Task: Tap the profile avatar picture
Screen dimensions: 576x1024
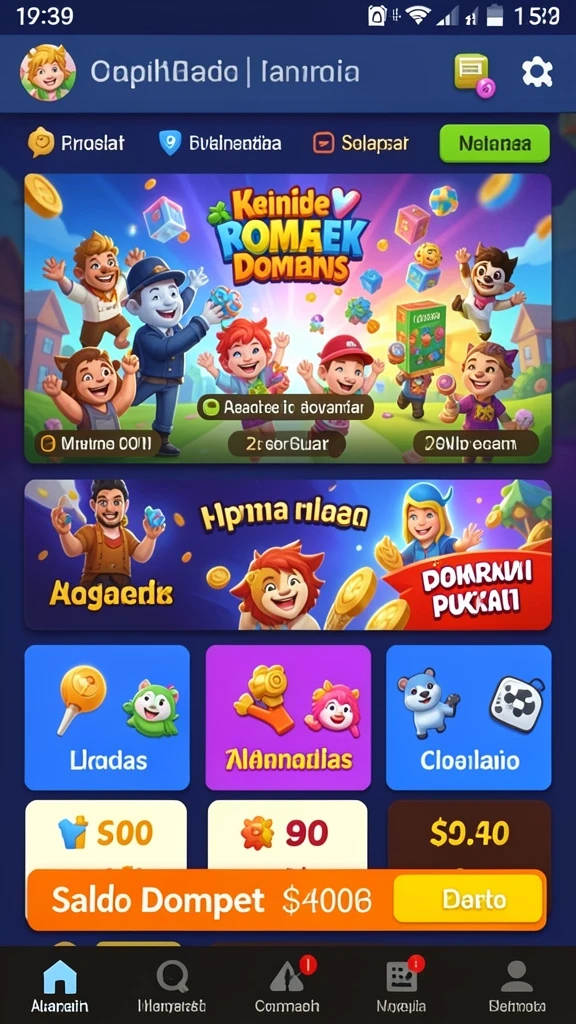Action: pos(48,72)
